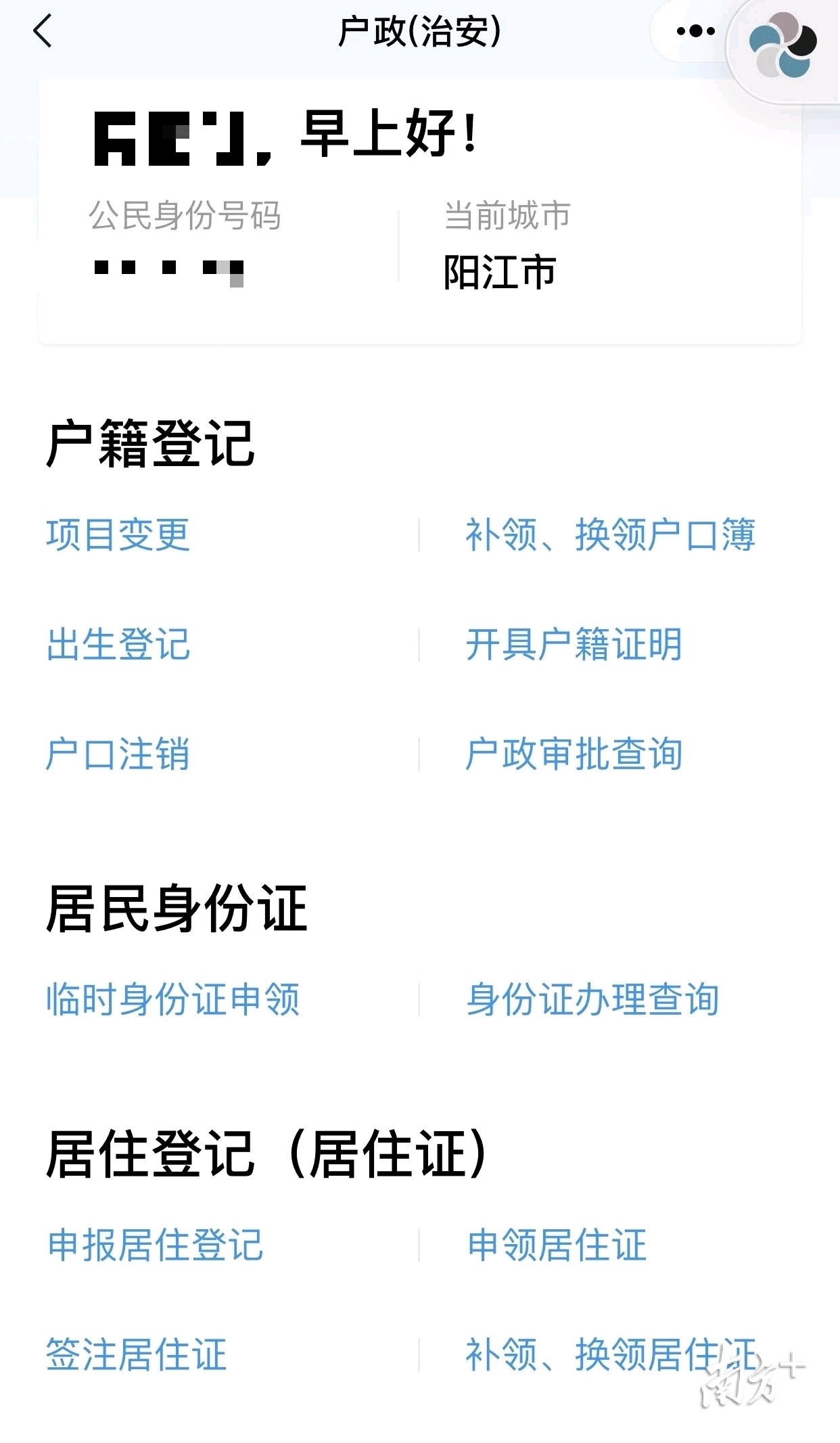Screen dimensions: 840x1443
Task: Tap 补领、换领居住证
Action: (610, 1355)
